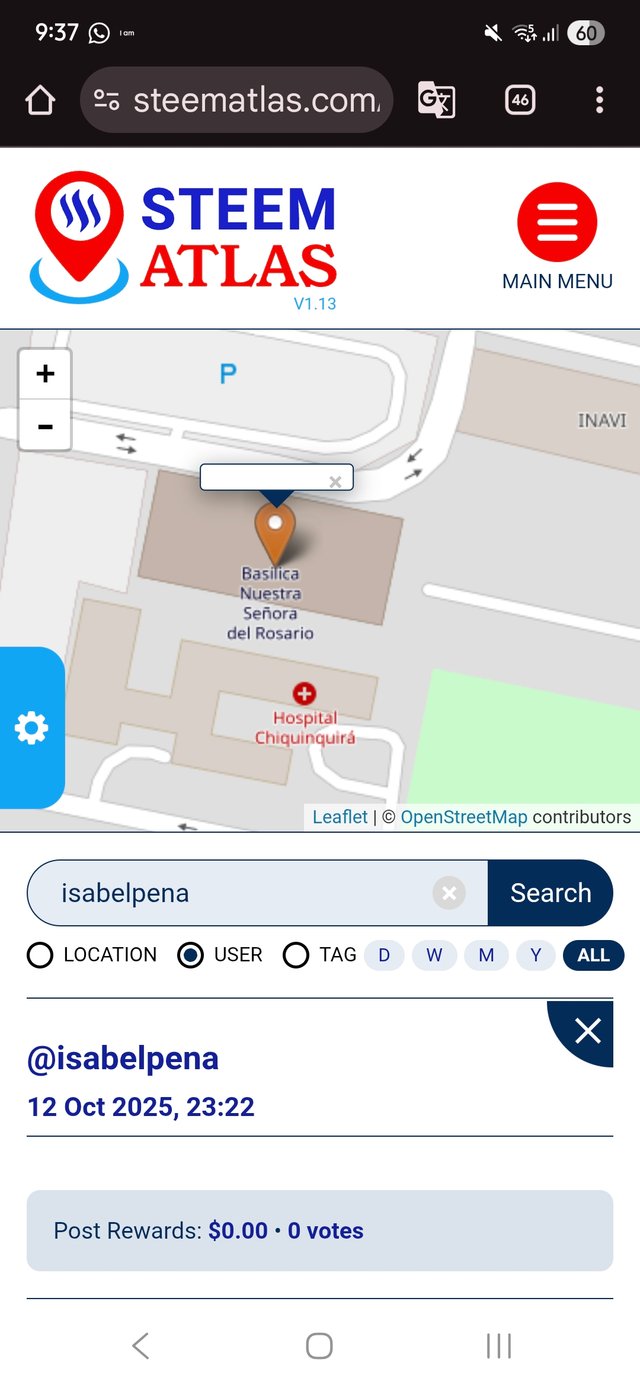Open the browser home page
The height and width of the screenshot is (1387, 640).
click(x=40, y=100)
